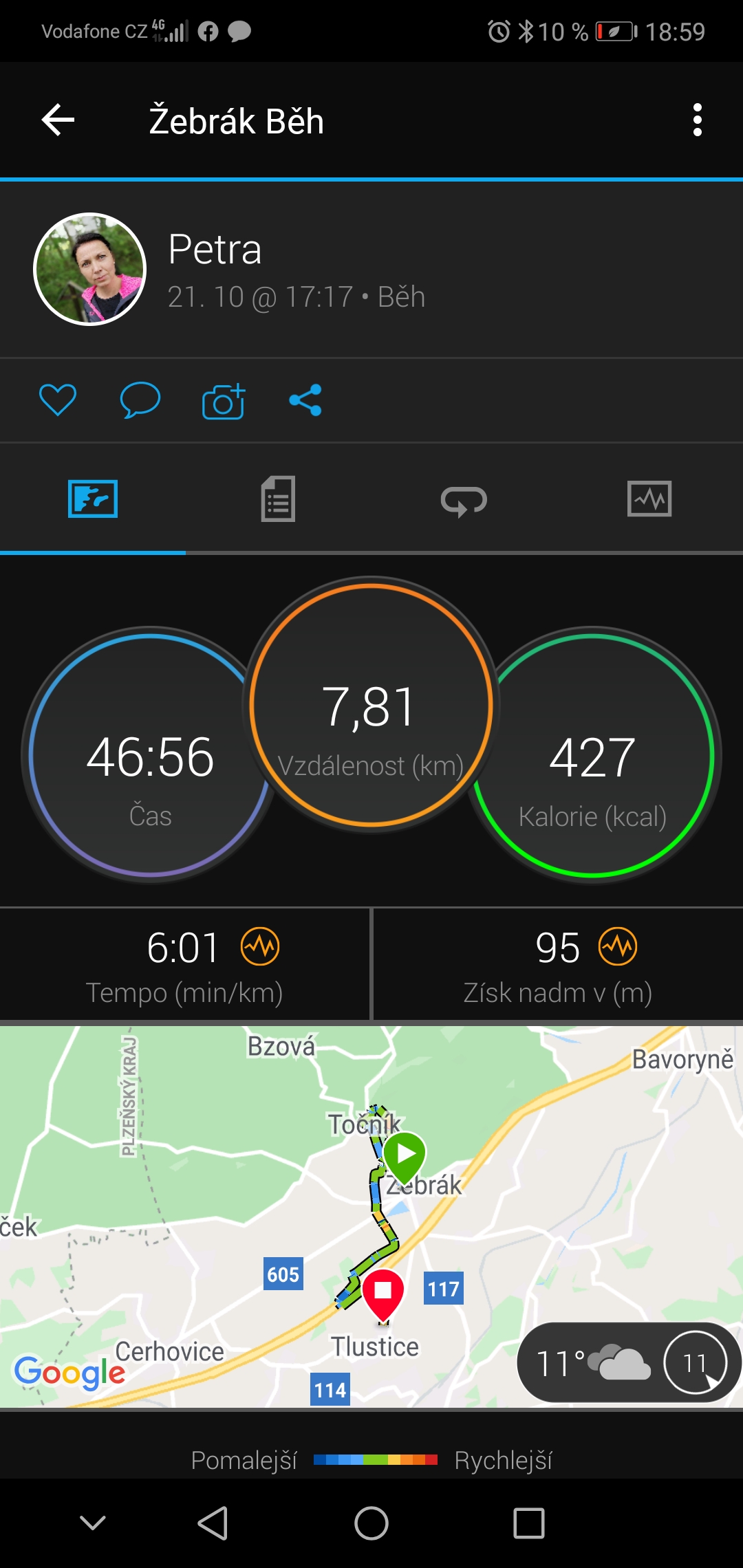The width and height of the screenshot is (743, 1568).
Task: Open Petra's profile picture
Action: tap(90, 269)
